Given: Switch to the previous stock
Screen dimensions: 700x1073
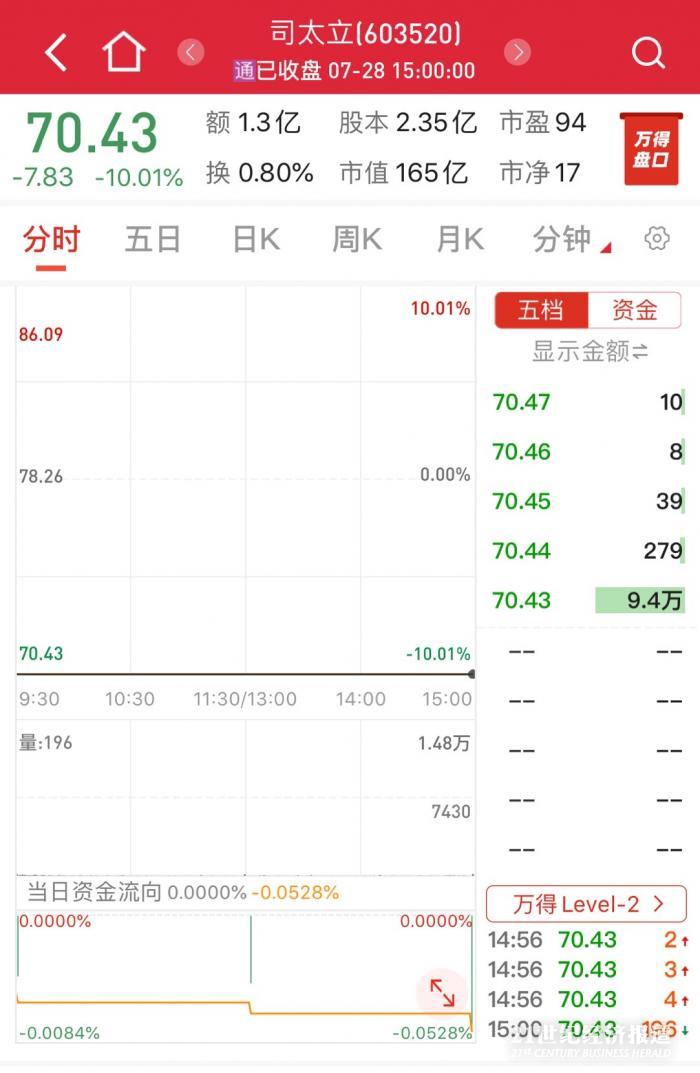Looking at the screenshot, I should pyautogui.click(x=191, y=52).
